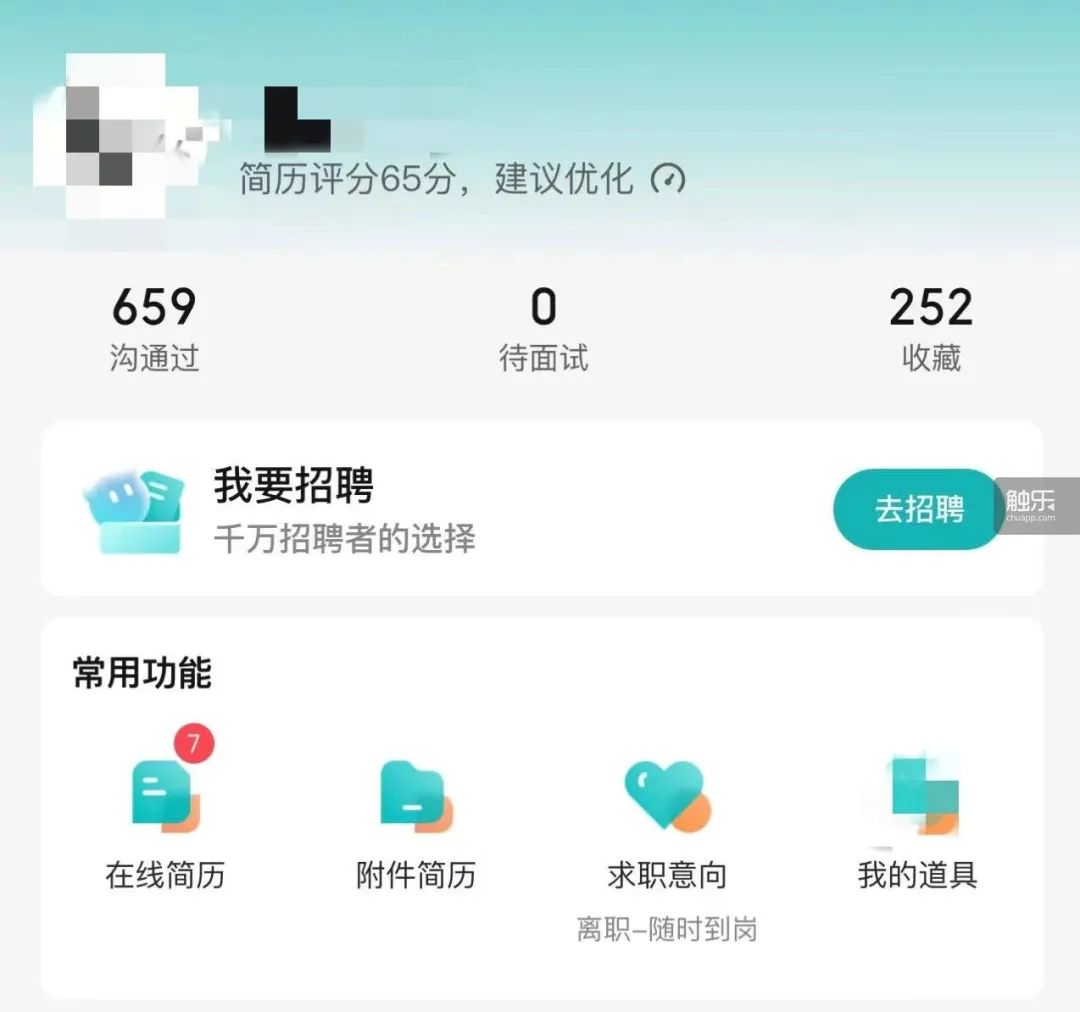View the 659 沟通过 list
1080x1012 pixels.
coord(154,329)
